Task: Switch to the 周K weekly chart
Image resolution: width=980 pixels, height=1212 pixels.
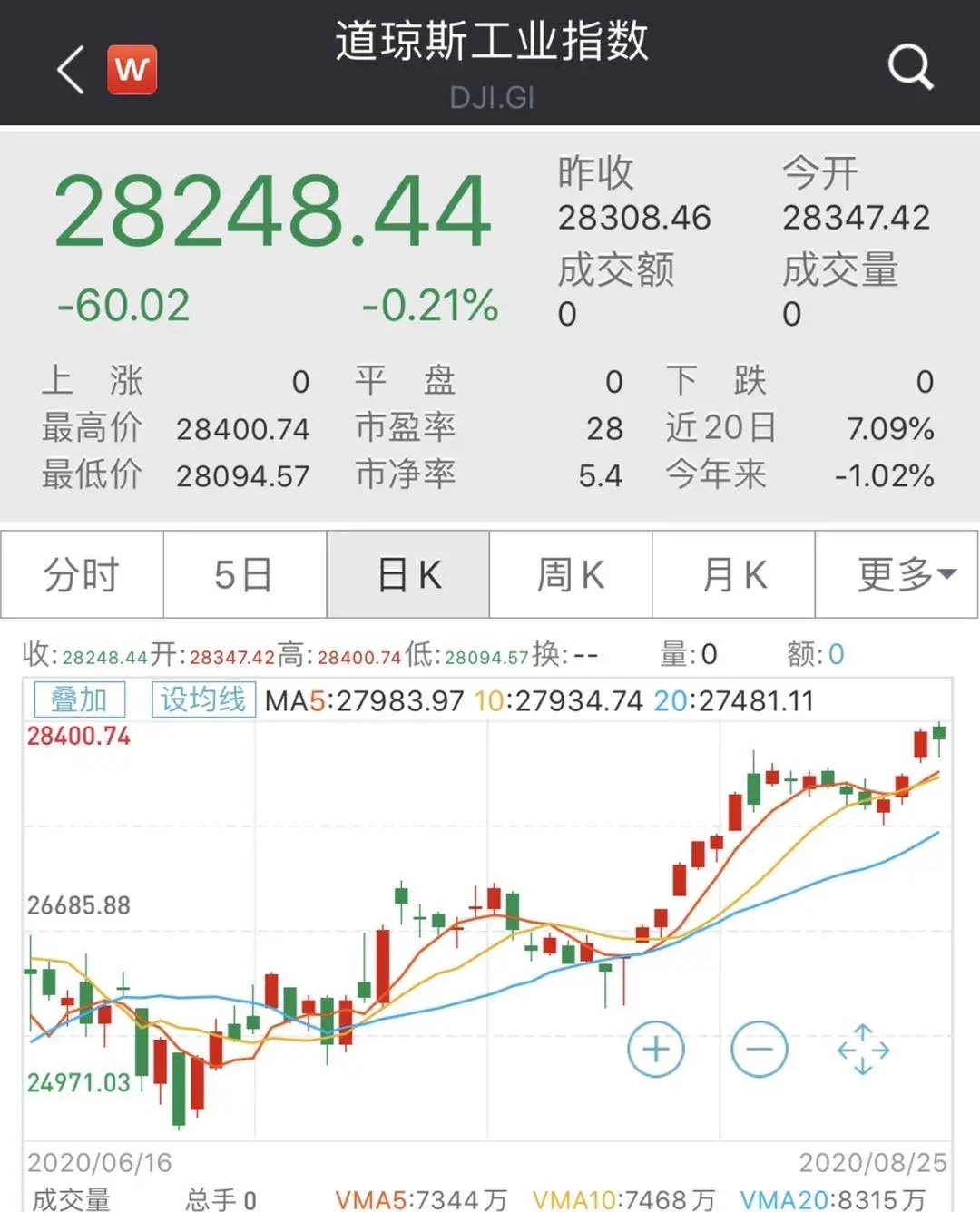Action: pos(571,575)
